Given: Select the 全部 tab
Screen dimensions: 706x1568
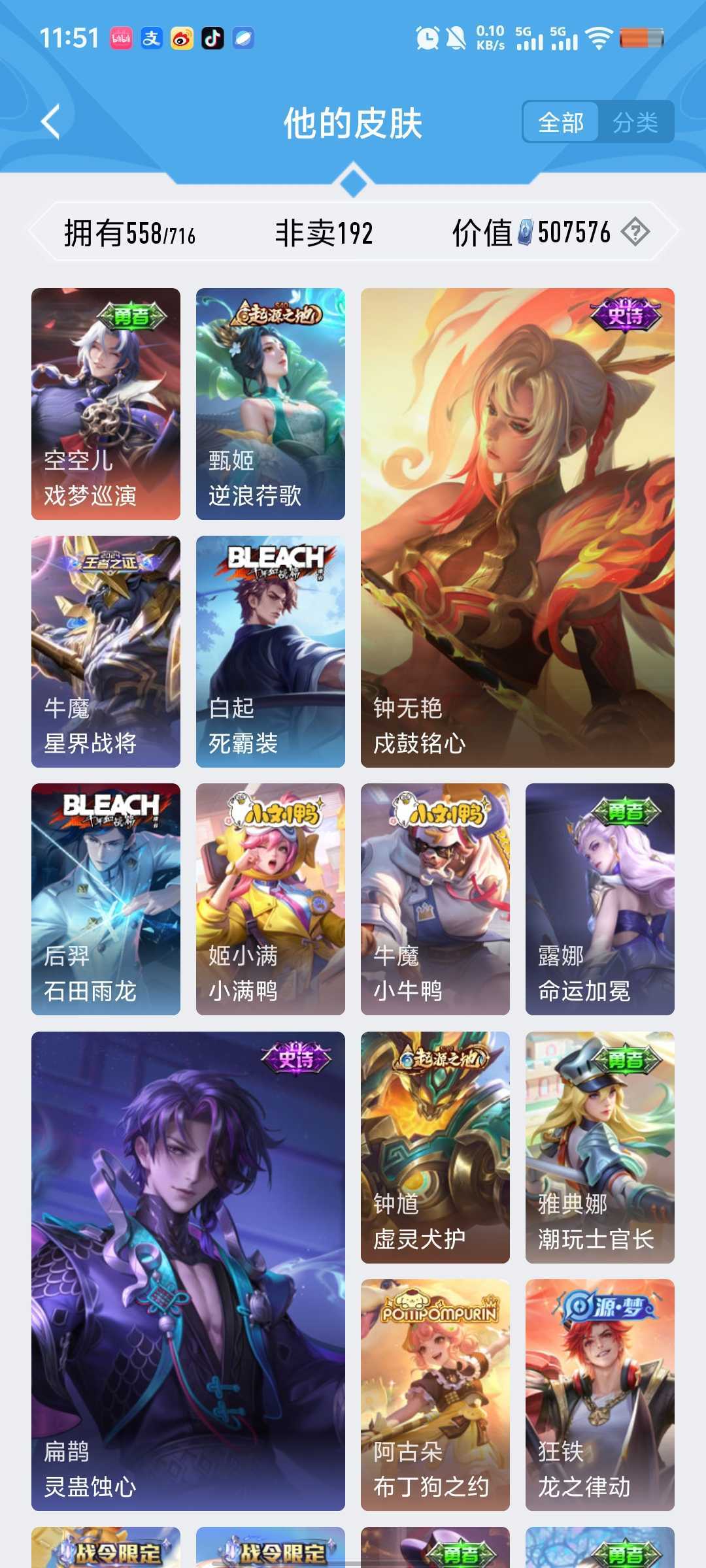Looking at the screenshot, I should click(561, 122).
